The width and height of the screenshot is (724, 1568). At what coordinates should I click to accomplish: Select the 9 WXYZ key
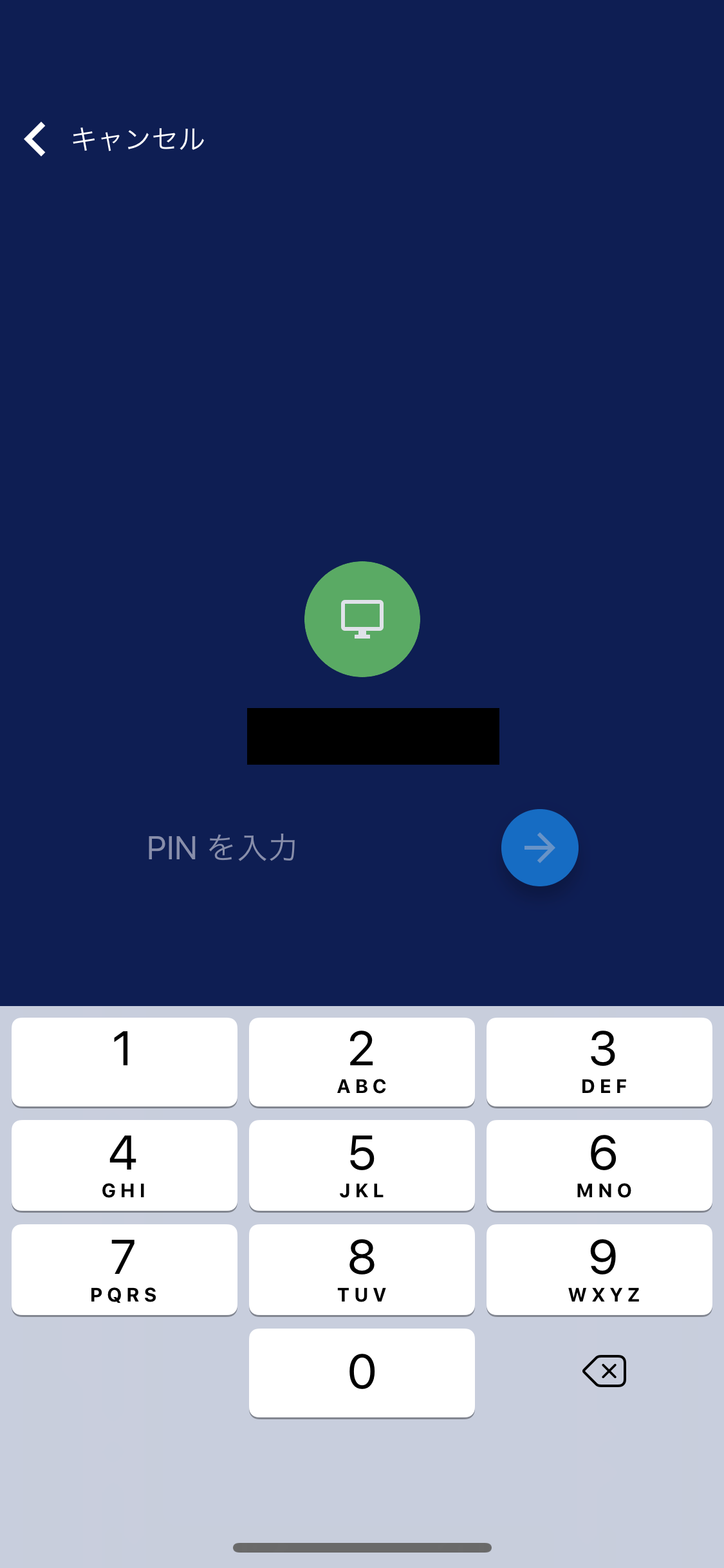pyautogui.click(x=599, y=1270)
